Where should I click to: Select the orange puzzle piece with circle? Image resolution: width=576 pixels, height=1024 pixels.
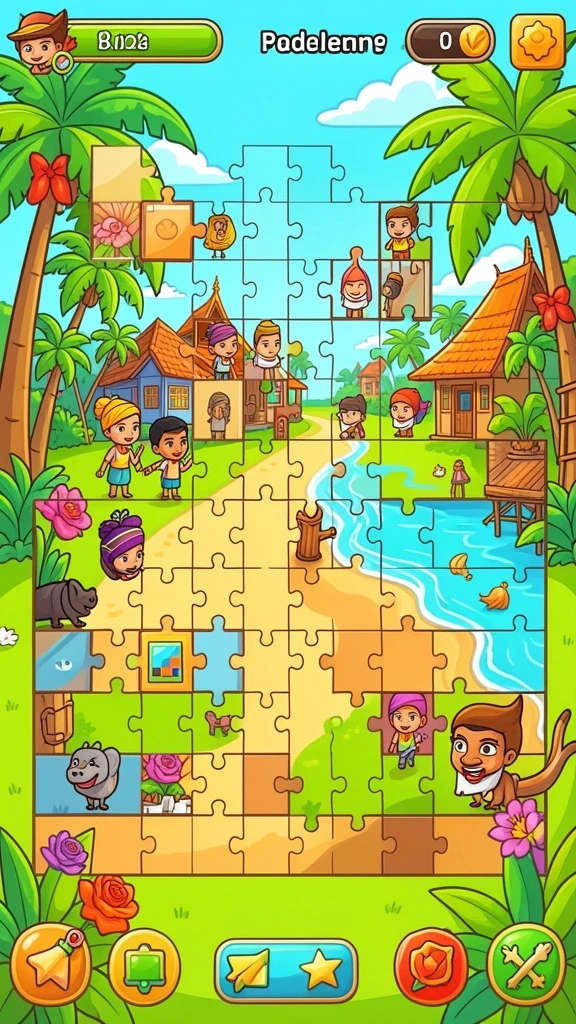pyautogui.click(x=167, y=229)
